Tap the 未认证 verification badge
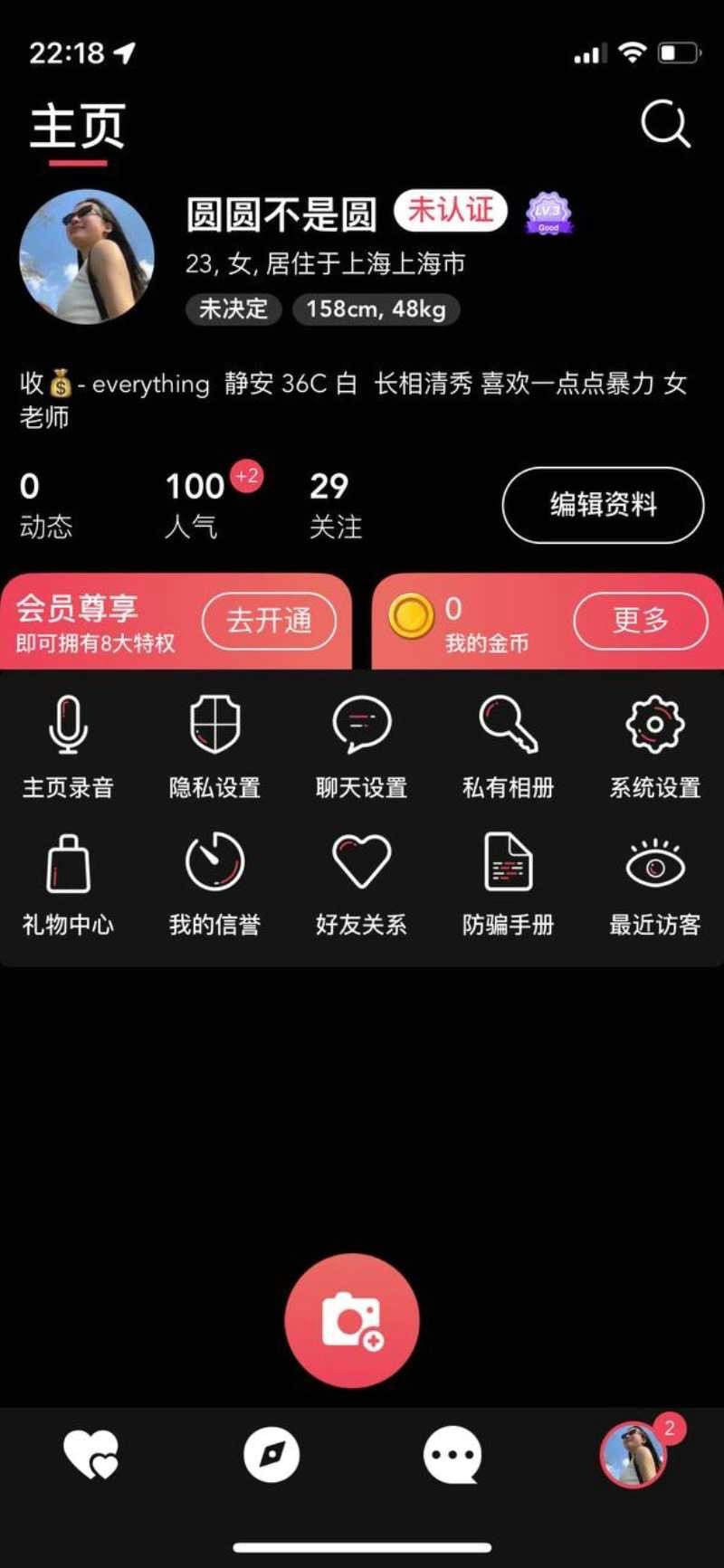 coord(450,211)
